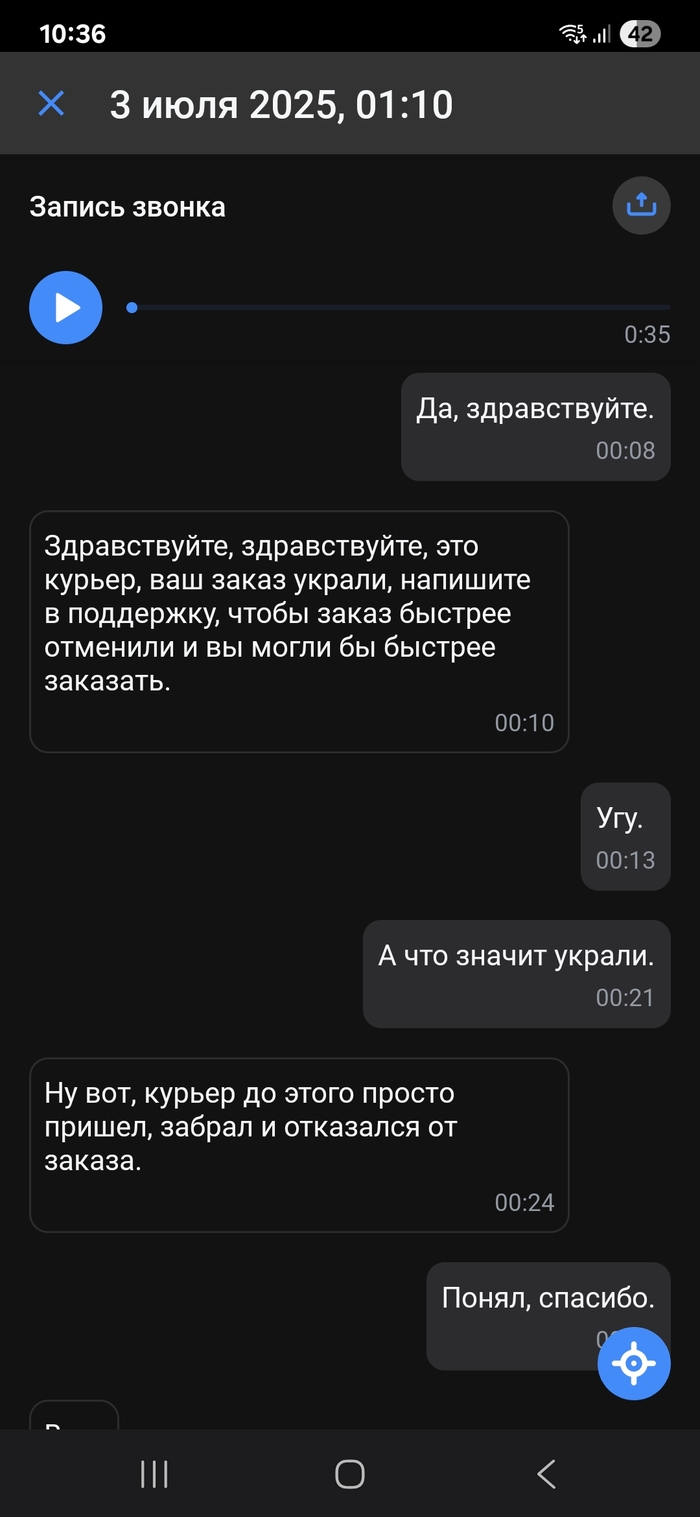
Task: Tap the blue crosshair floating button
Action: point(633,1363)
